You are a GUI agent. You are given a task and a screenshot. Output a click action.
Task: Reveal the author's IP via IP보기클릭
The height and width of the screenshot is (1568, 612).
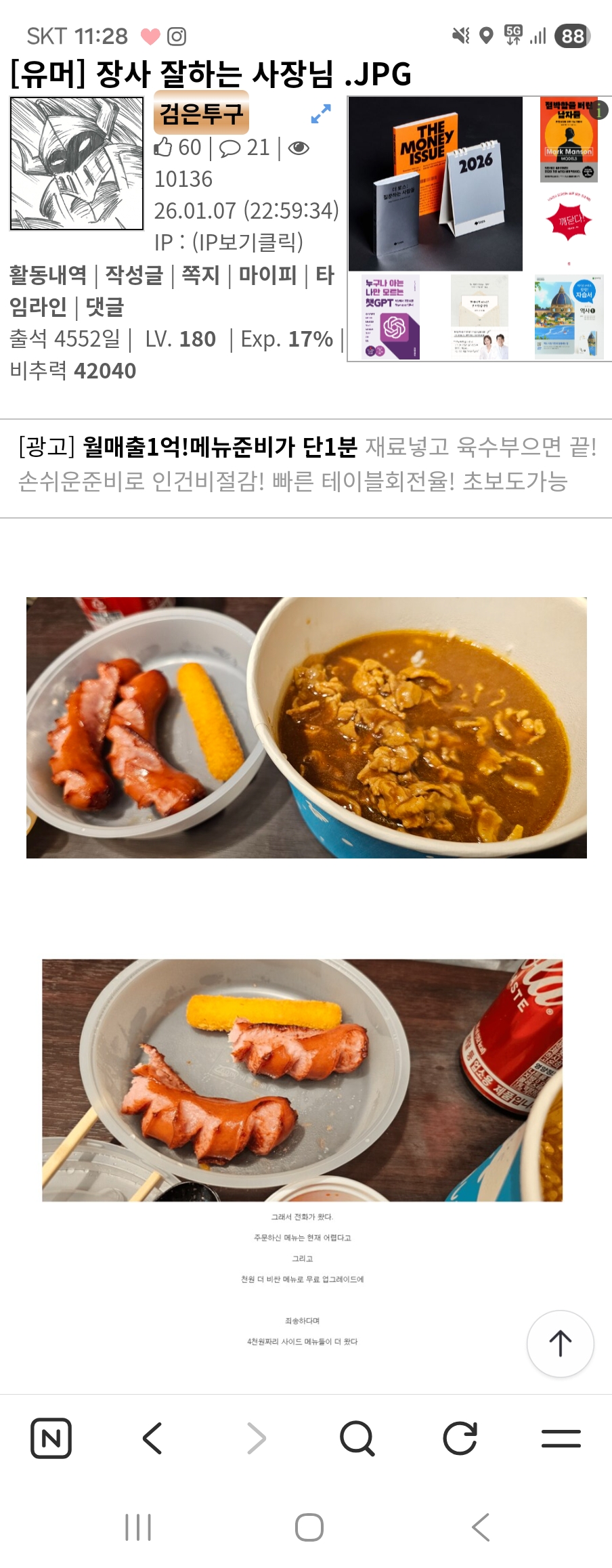247,242
